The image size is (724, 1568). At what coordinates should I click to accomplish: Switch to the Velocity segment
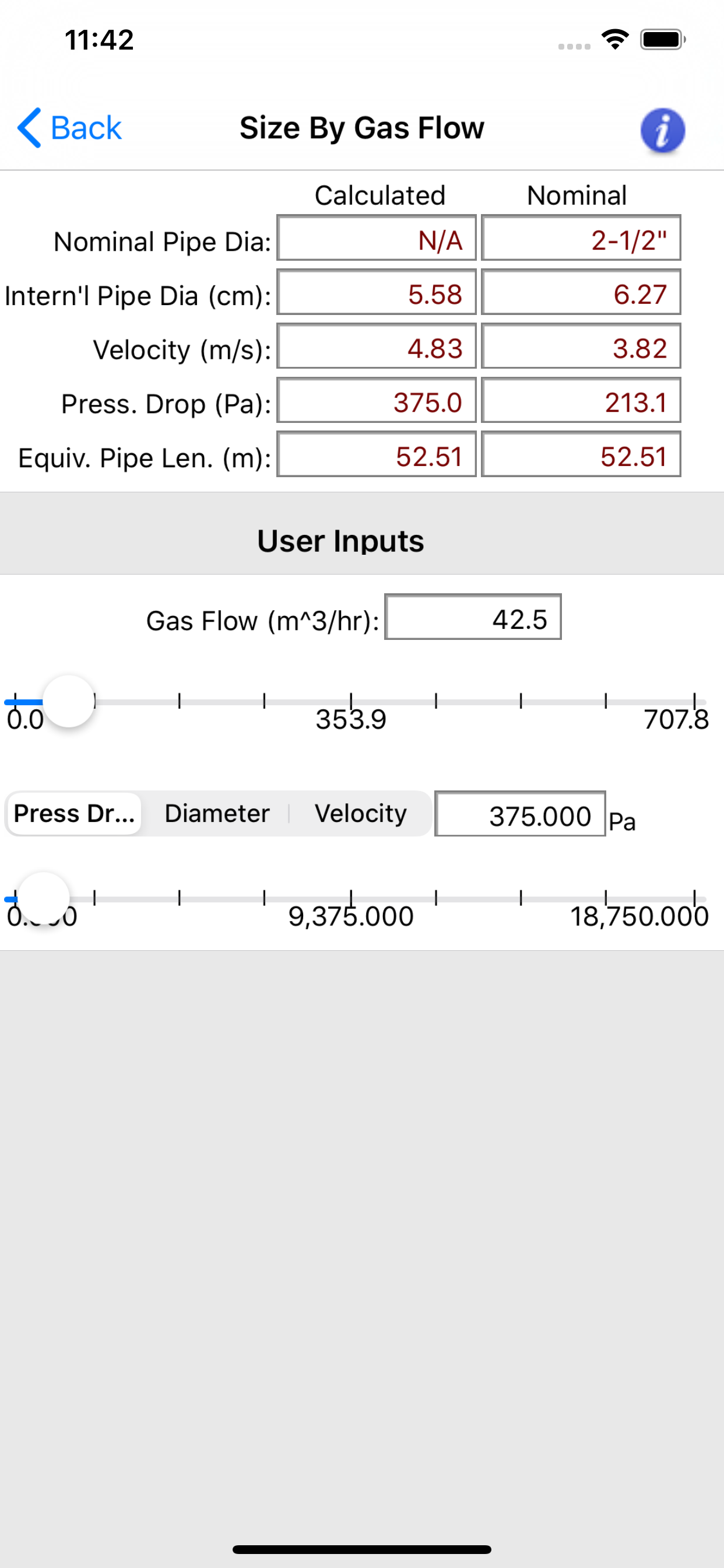(x=360, y=813)
